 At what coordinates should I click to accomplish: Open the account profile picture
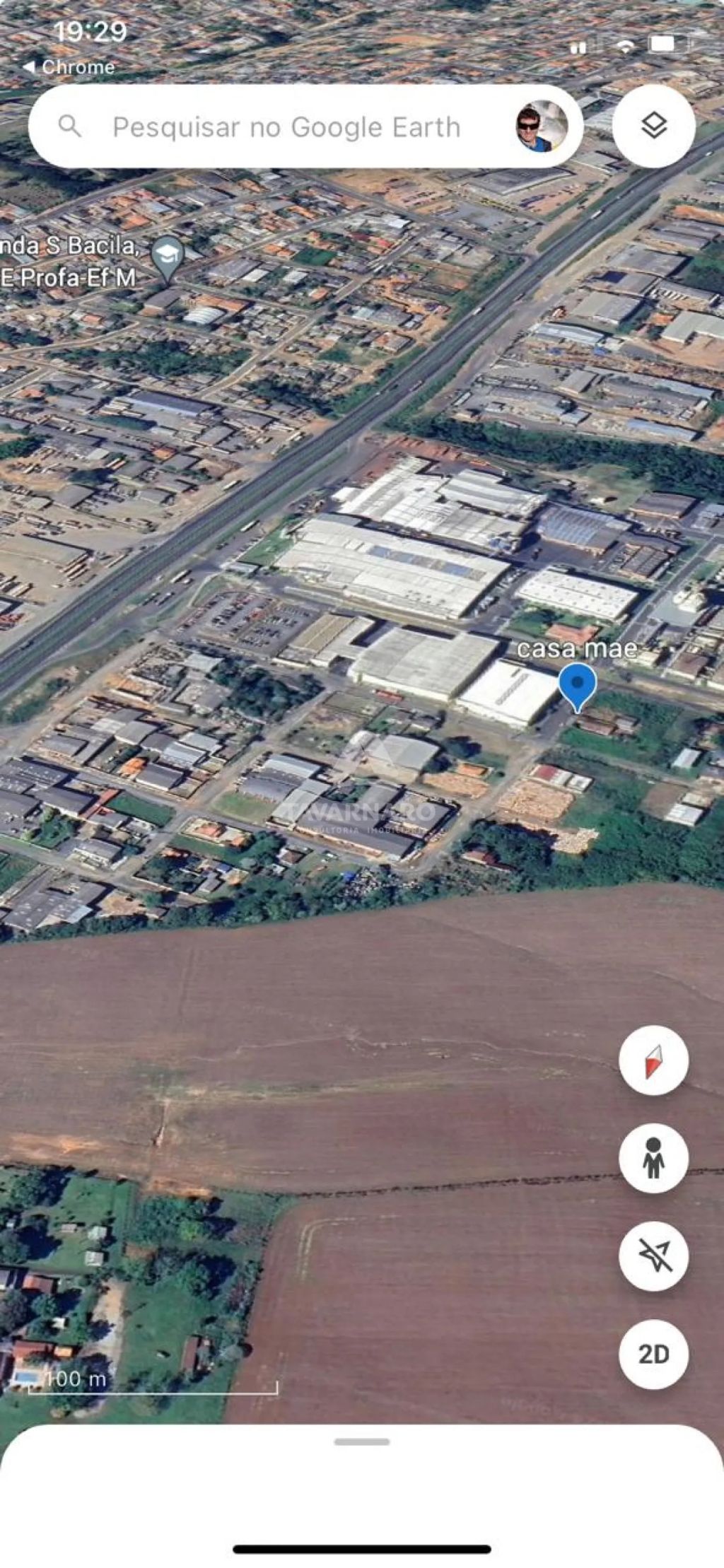pyautogui.click(x=541, y=127)
